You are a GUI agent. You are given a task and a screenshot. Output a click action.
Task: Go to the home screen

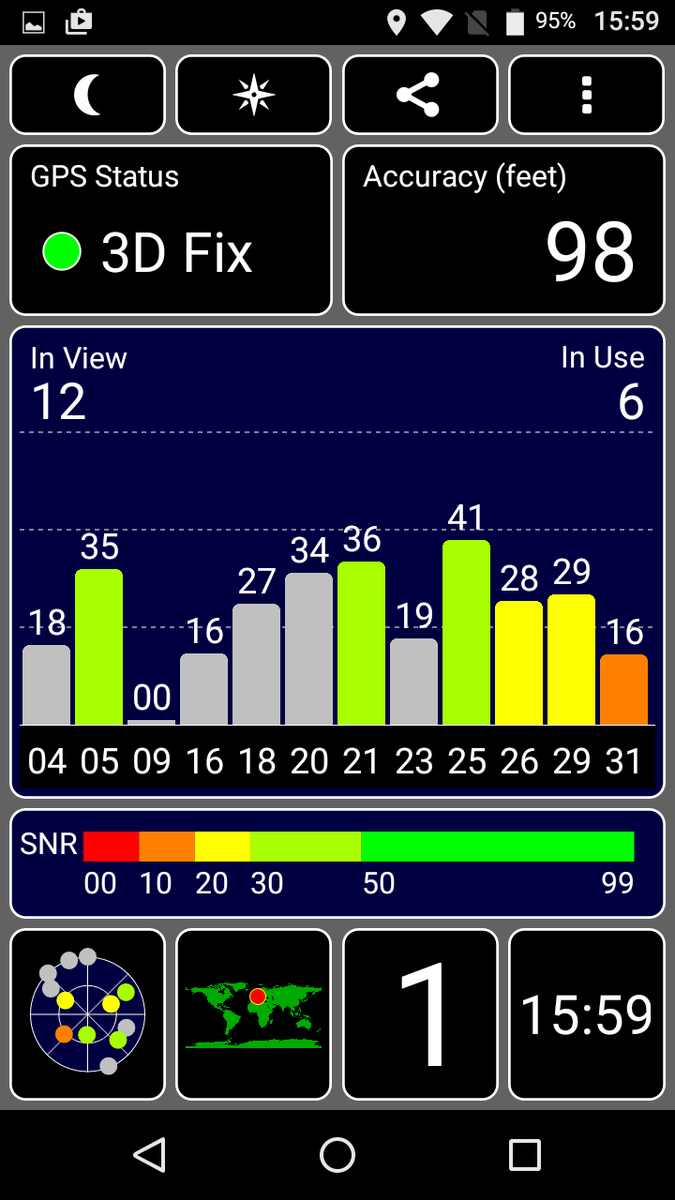[x=337, y=1155]
